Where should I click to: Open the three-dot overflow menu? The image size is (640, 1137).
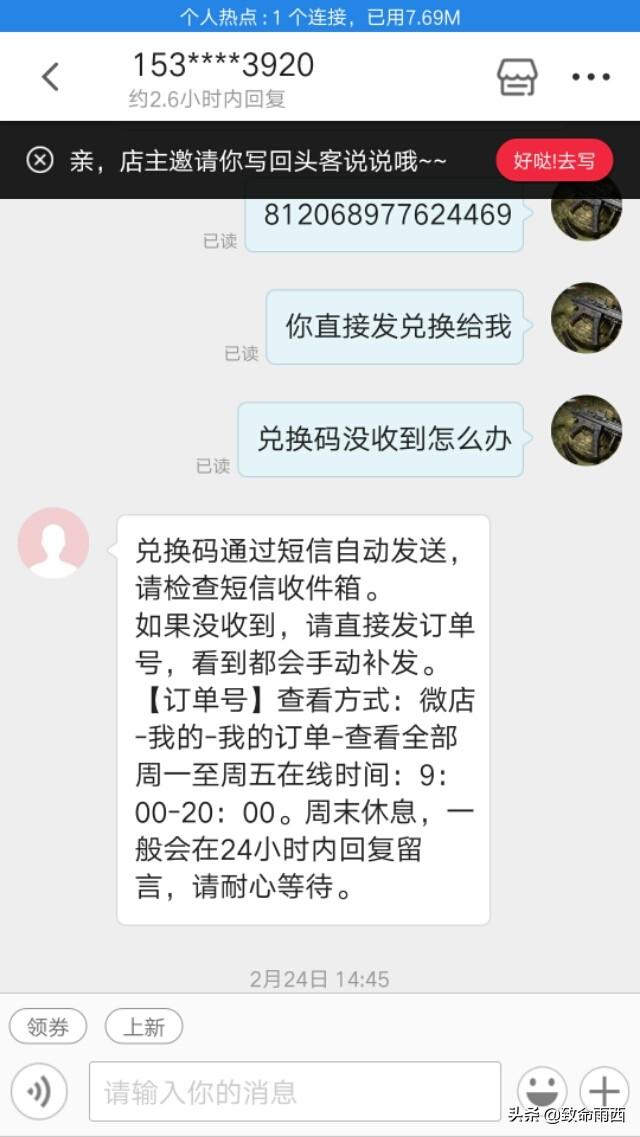(590, 77)
